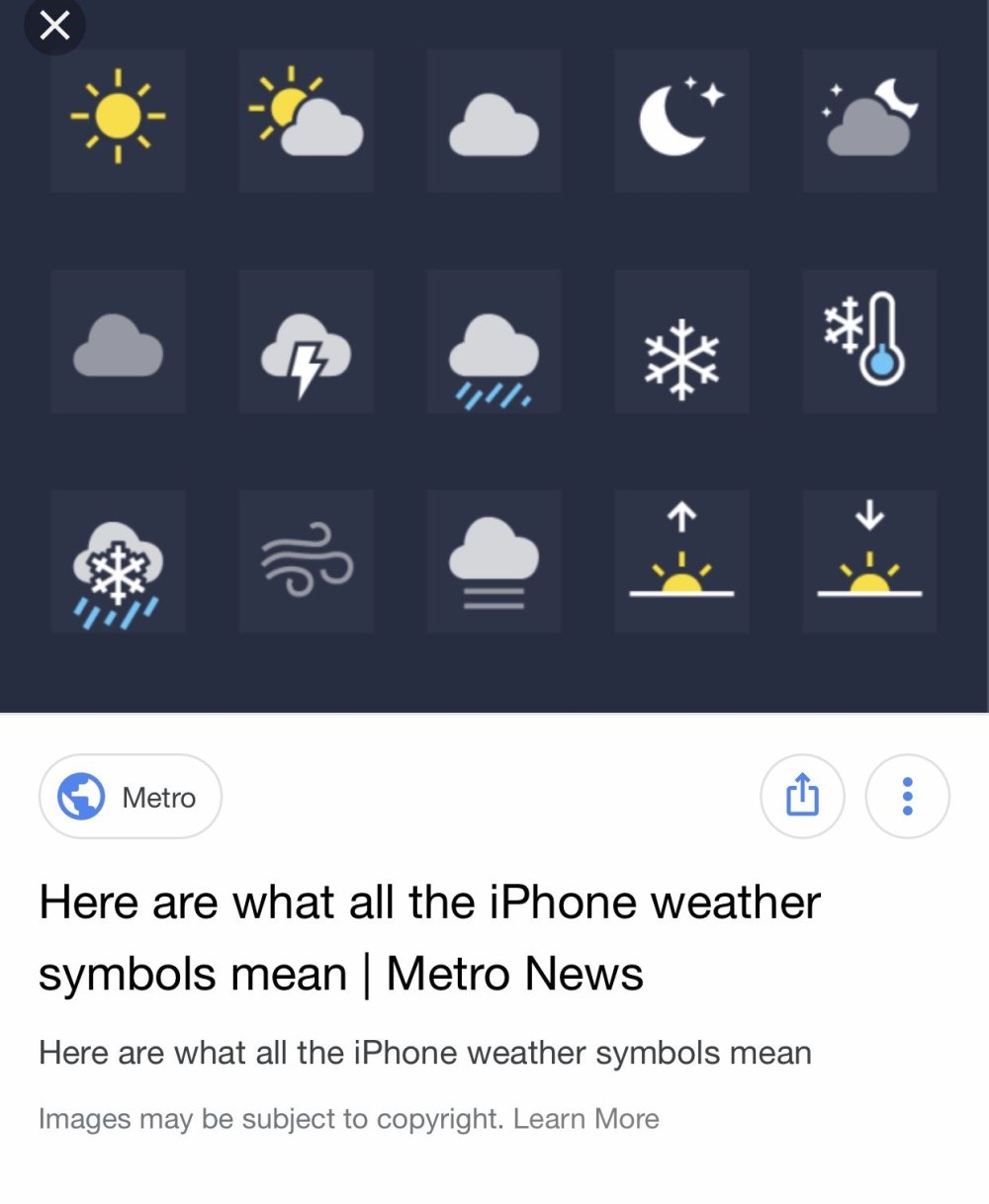Share this image result
Image resolution: width=989 pixels, height=1204 pixels.
pos(802,796)
